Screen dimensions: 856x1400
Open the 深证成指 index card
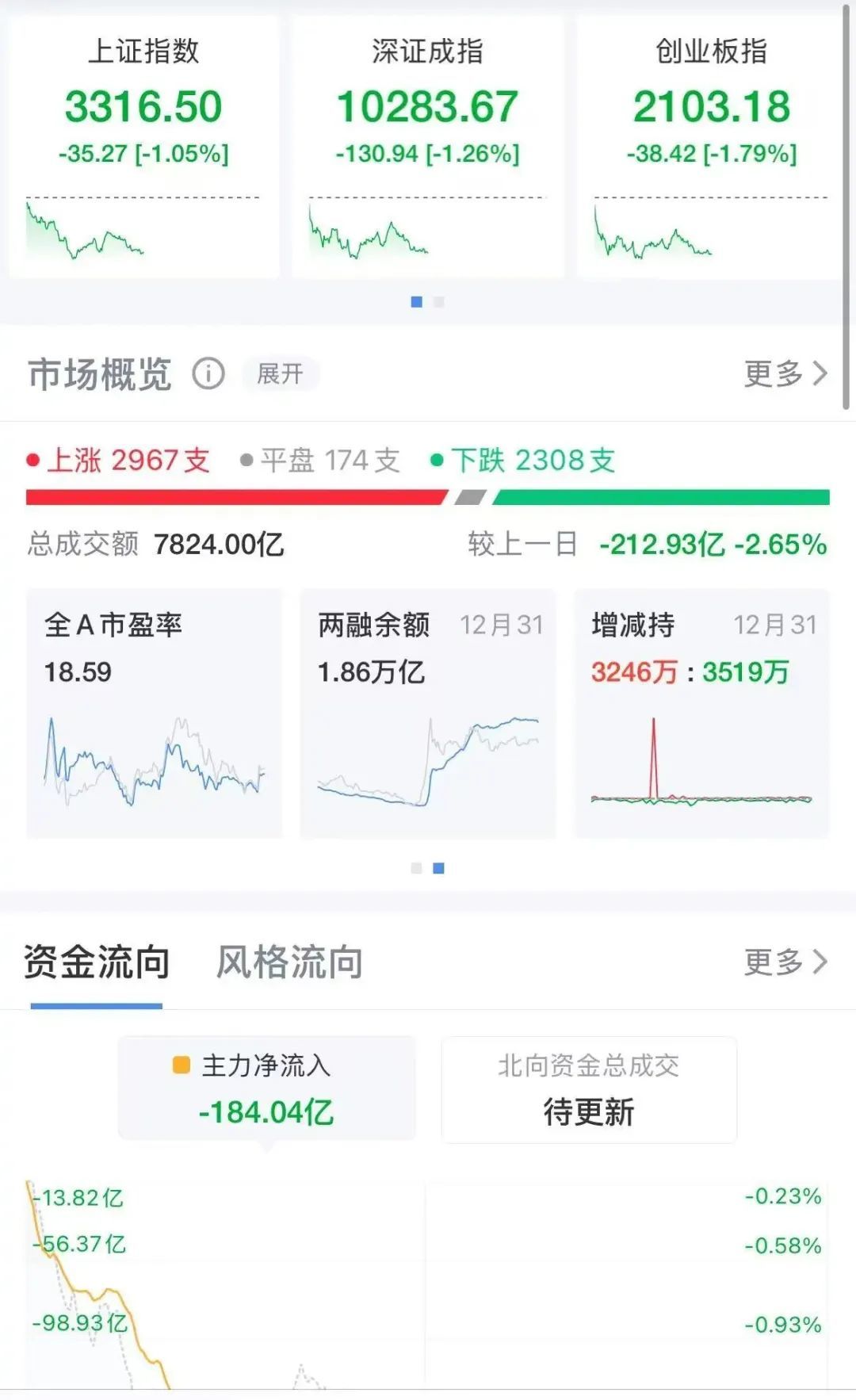(427, 147)
